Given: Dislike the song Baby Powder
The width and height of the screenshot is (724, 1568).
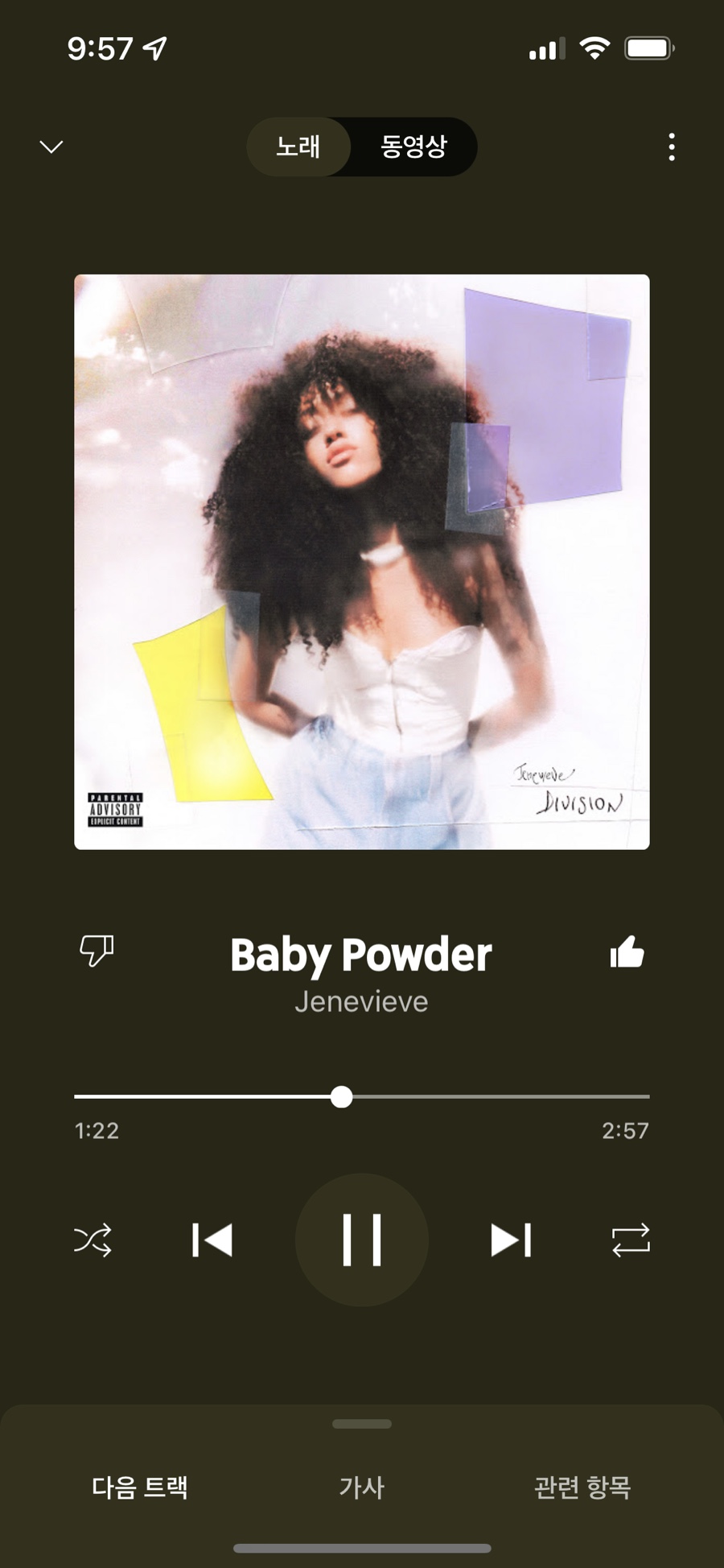Looking at the screenshot, I should 97,951.
